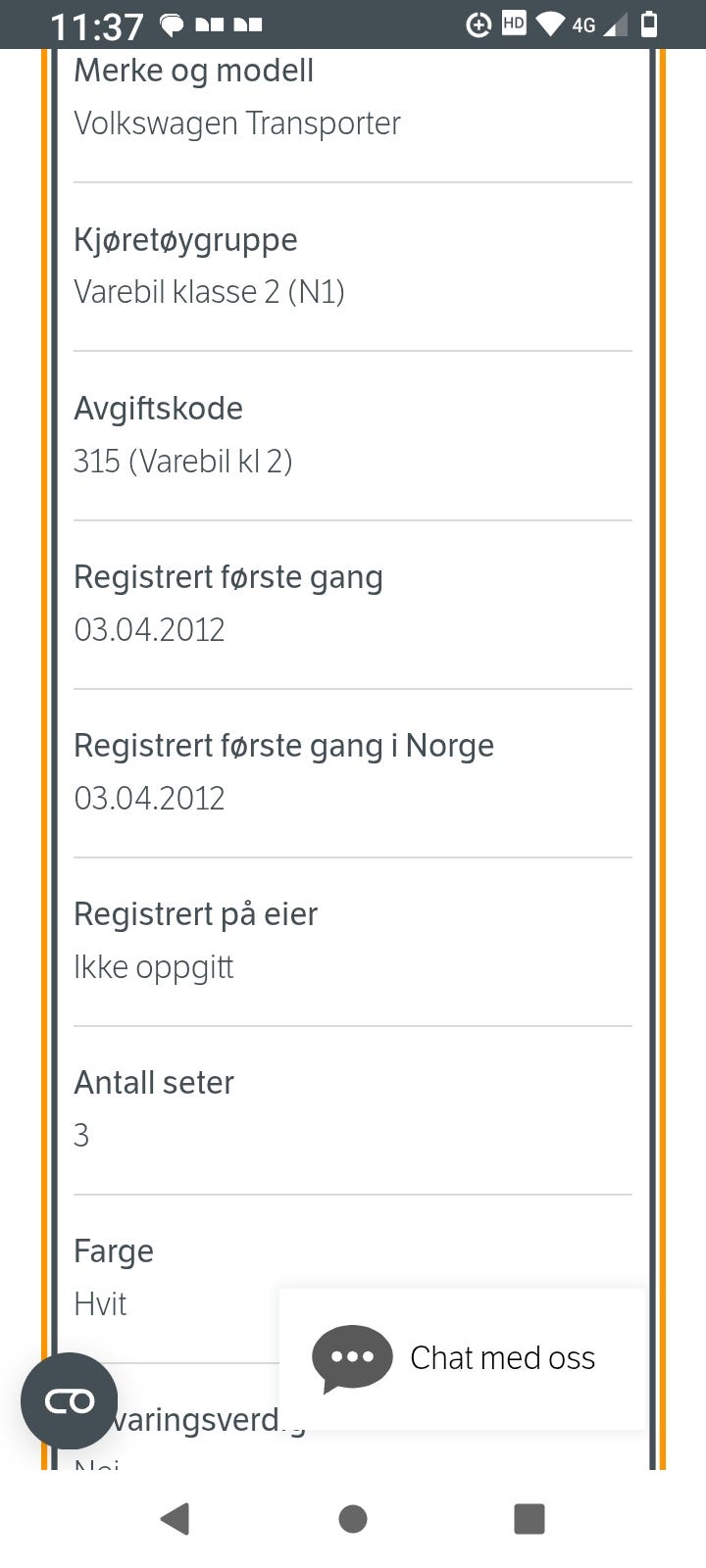
Task: Open the battery status icon
Action: click(x=650, y=24)
